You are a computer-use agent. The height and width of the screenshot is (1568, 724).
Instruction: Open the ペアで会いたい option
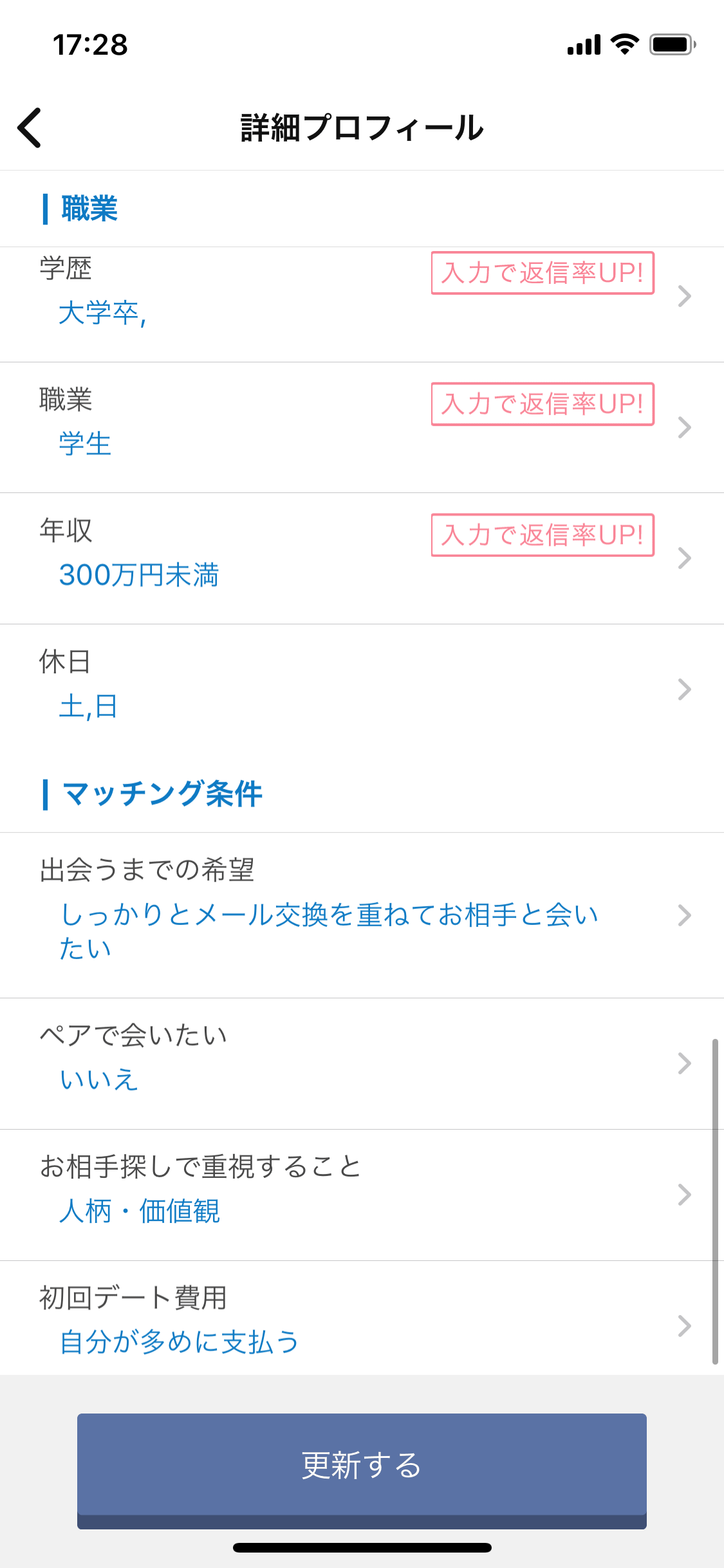362,1063
